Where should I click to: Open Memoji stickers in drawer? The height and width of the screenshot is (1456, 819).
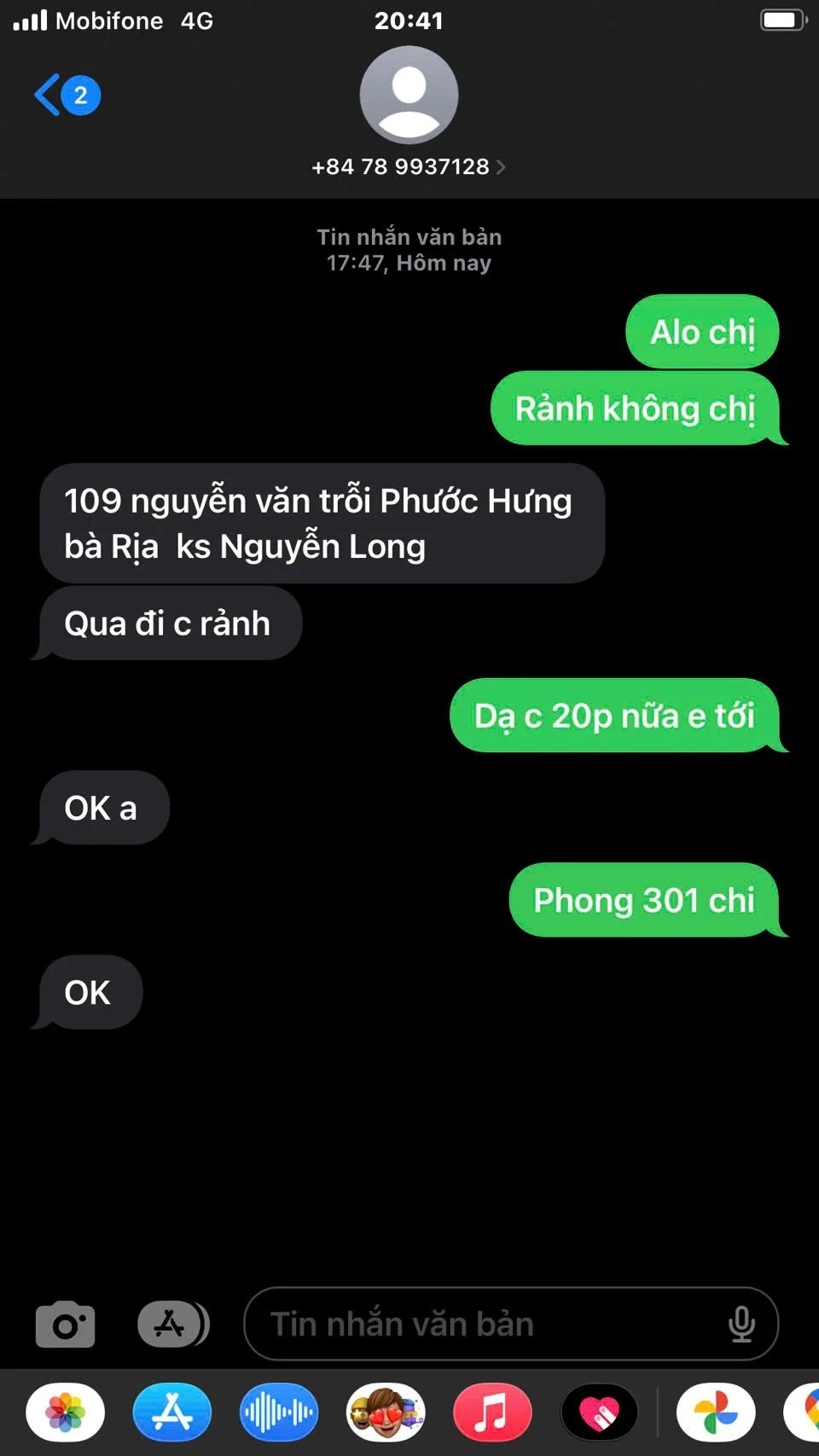[386, 1412]
